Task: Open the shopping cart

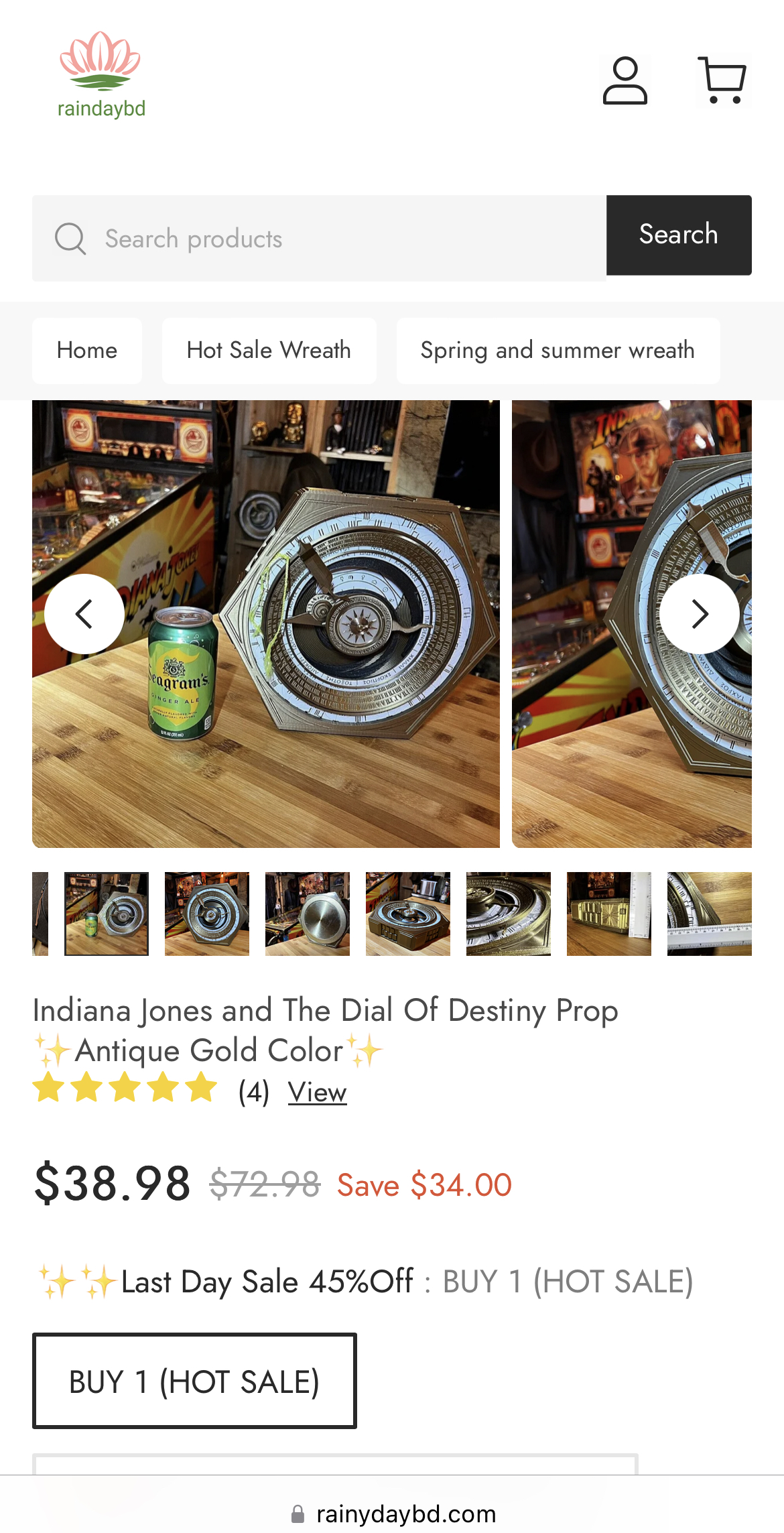Action: (722, 80)
